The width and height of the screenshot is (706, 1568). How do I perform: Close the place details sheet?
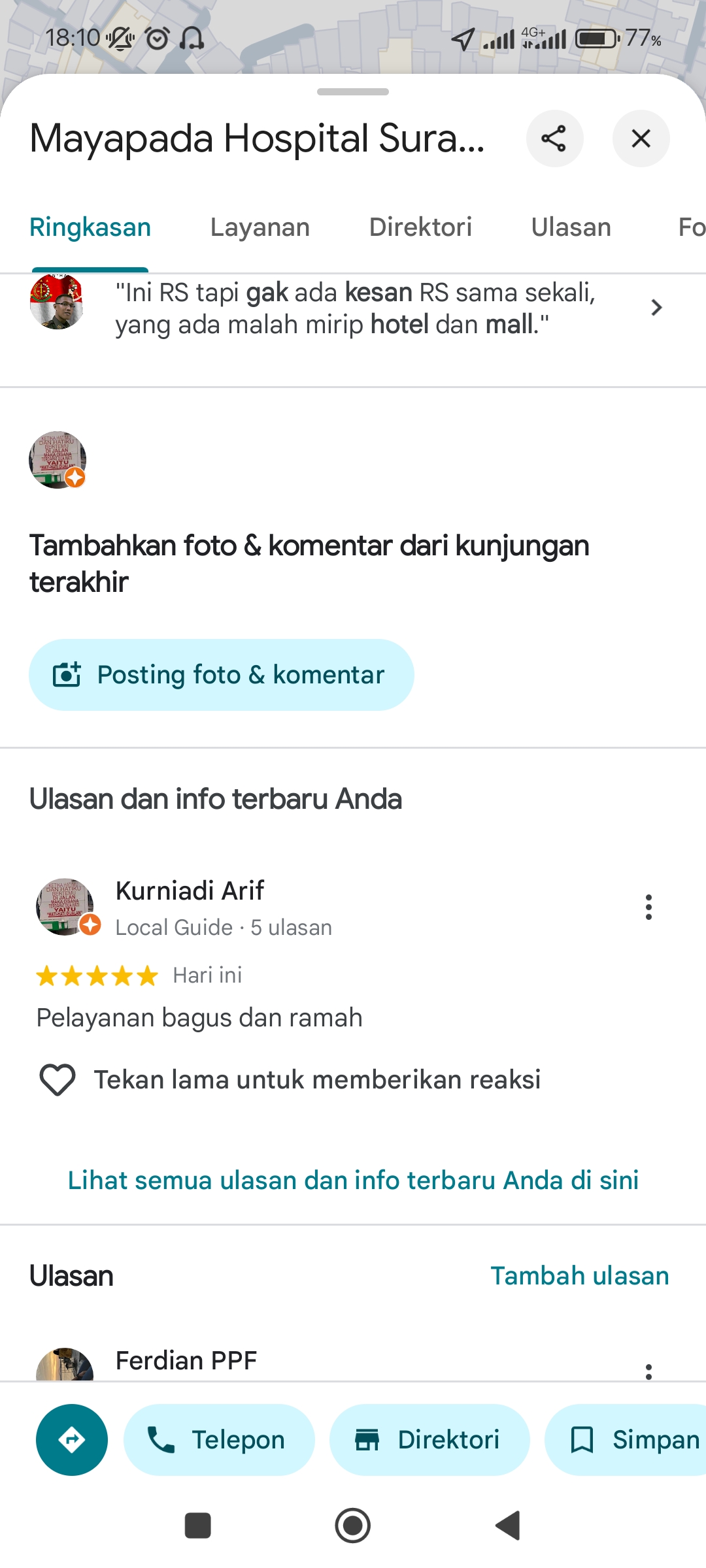[641, 139]
